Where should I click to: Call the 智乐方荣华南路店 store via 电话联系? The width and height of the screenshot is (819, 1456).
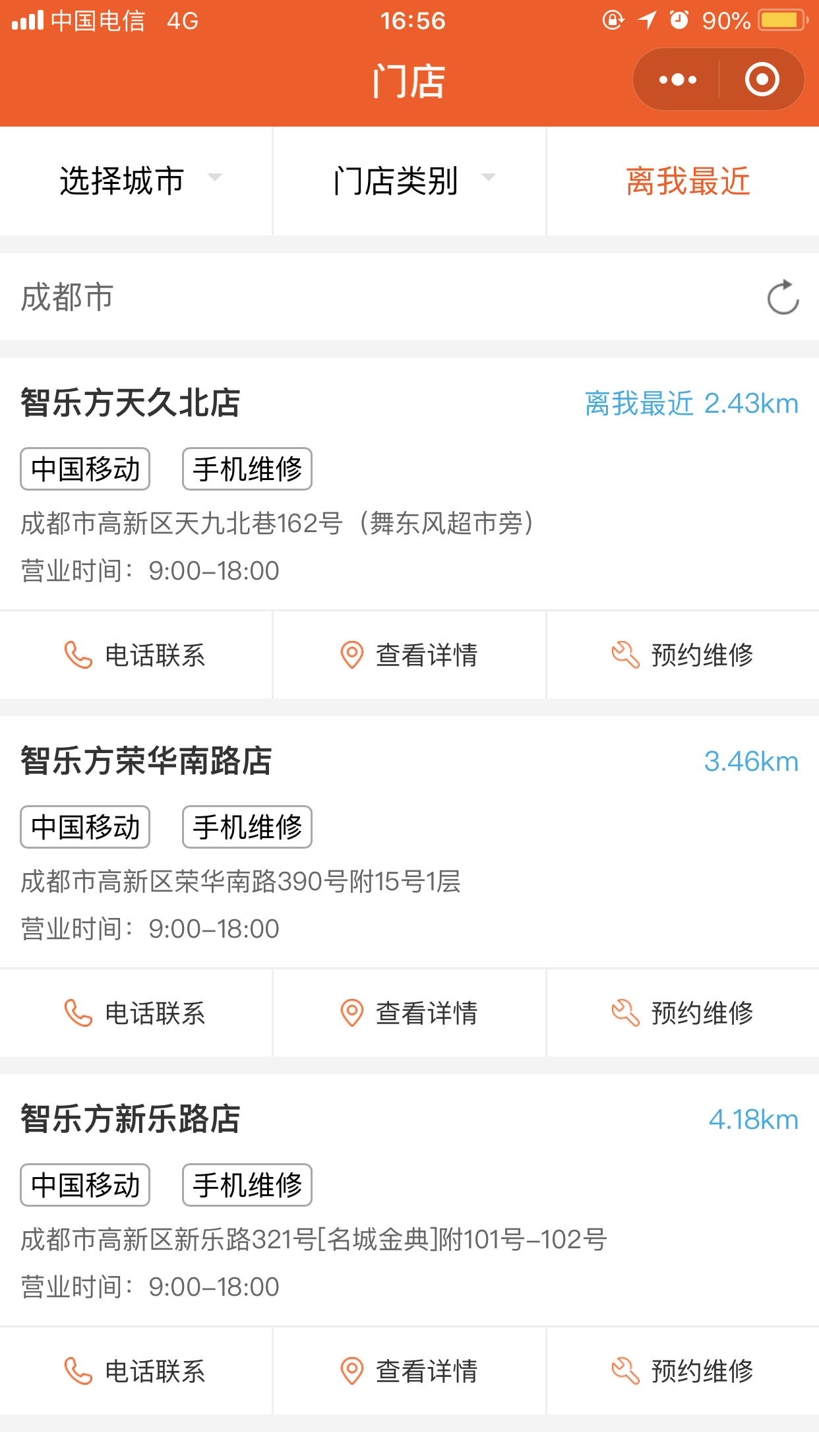click(136, 1013)
